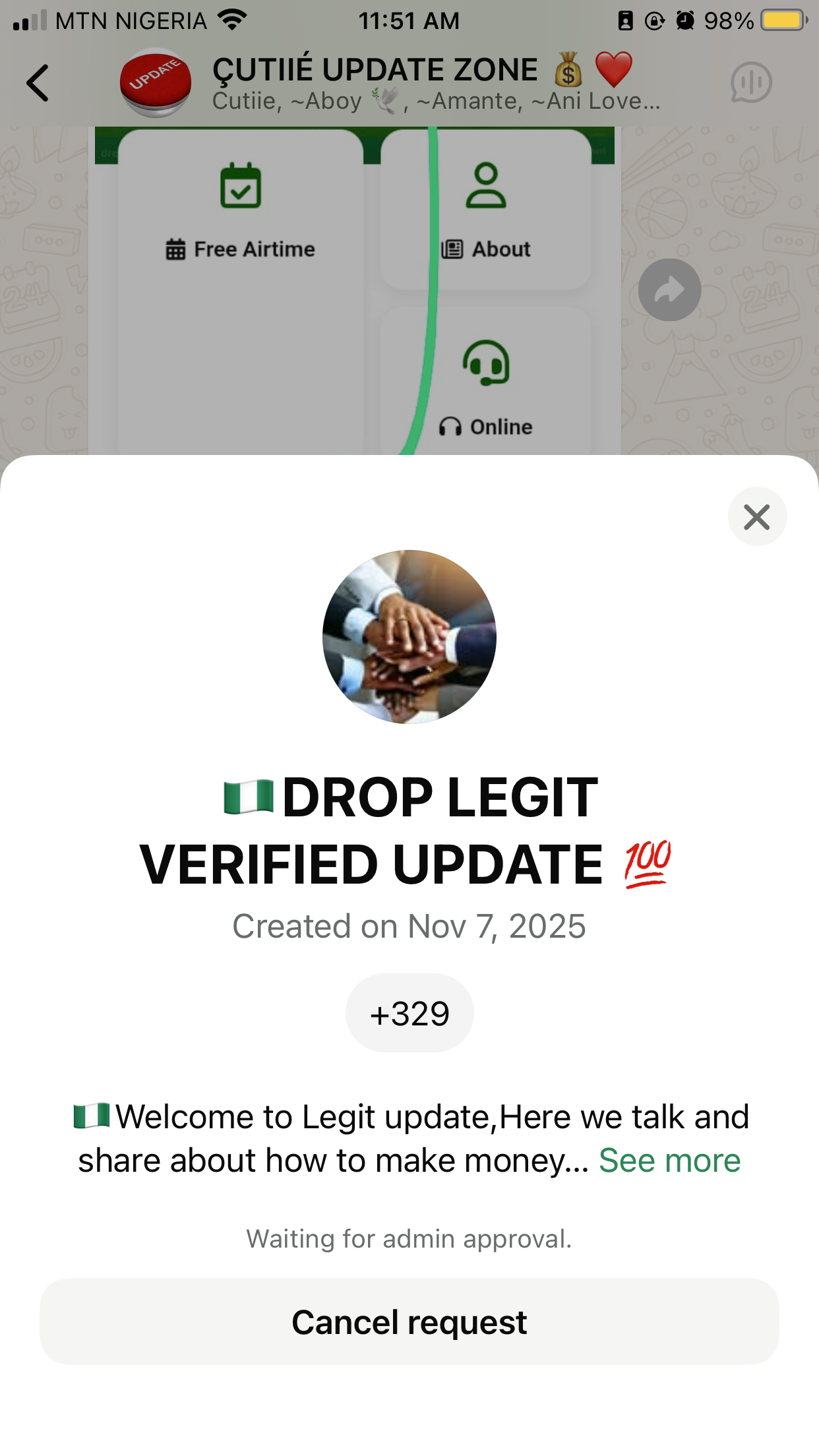This screenshot has width=819, height=1456.
Task: Expand description with See more
Action: 669,1160
